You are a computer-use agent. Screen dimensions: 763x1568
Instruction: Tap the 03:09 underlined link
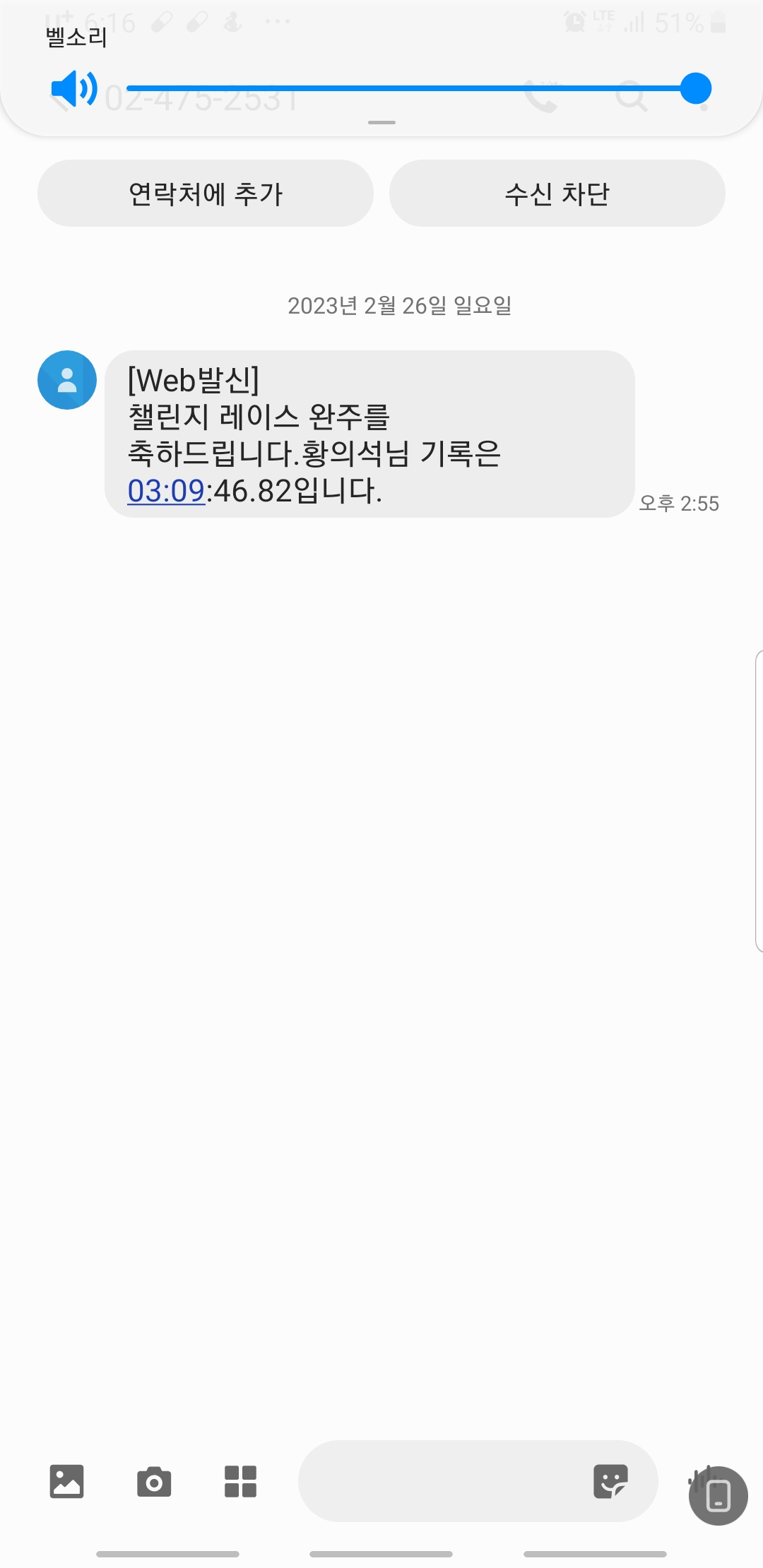[166, 490]
